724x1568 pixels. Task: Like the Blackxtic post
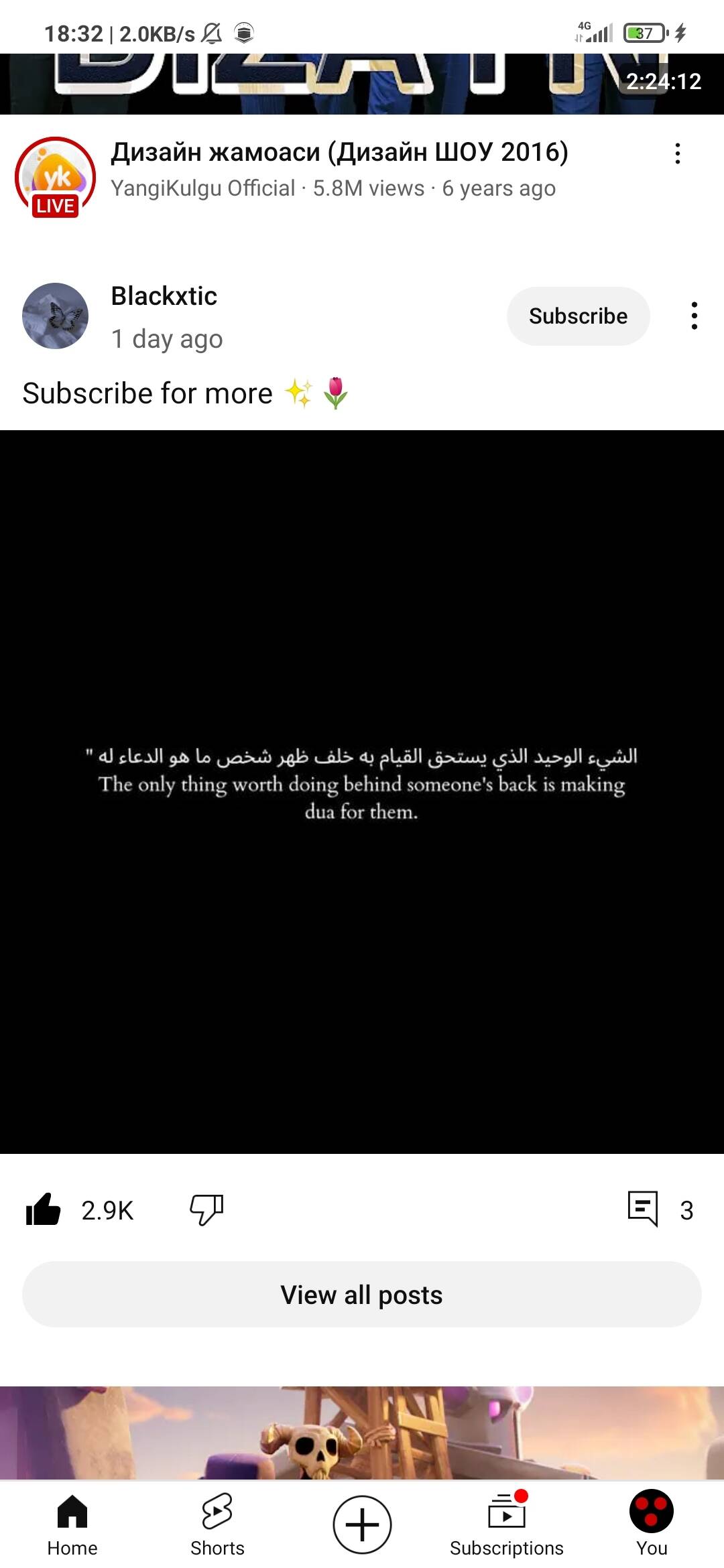tap(44, 1210)
